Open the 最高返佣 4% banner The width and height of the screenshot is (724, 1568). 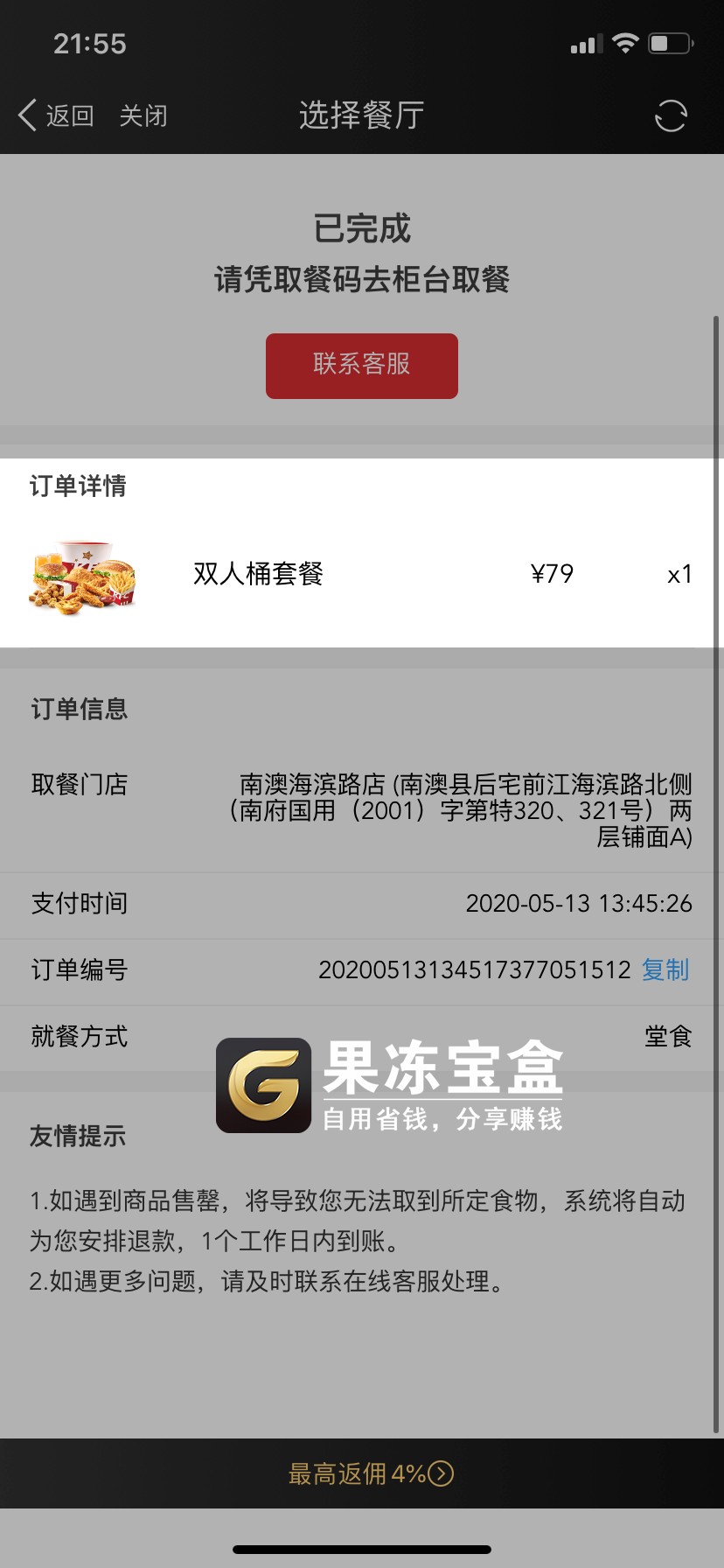click(371, 1473)
